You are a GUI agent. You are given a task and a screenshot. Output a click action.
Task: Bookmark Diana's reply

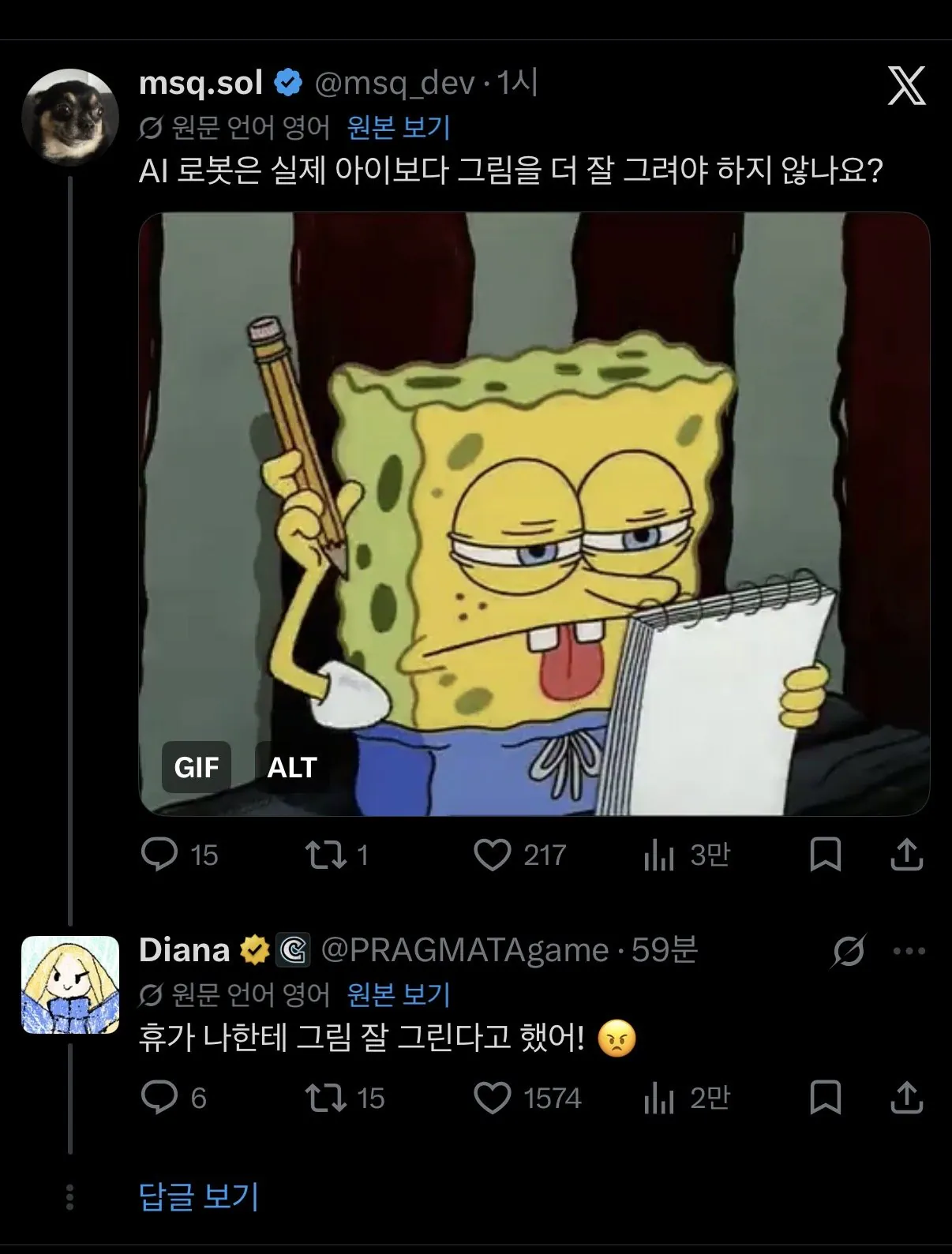click(825, 1098)
